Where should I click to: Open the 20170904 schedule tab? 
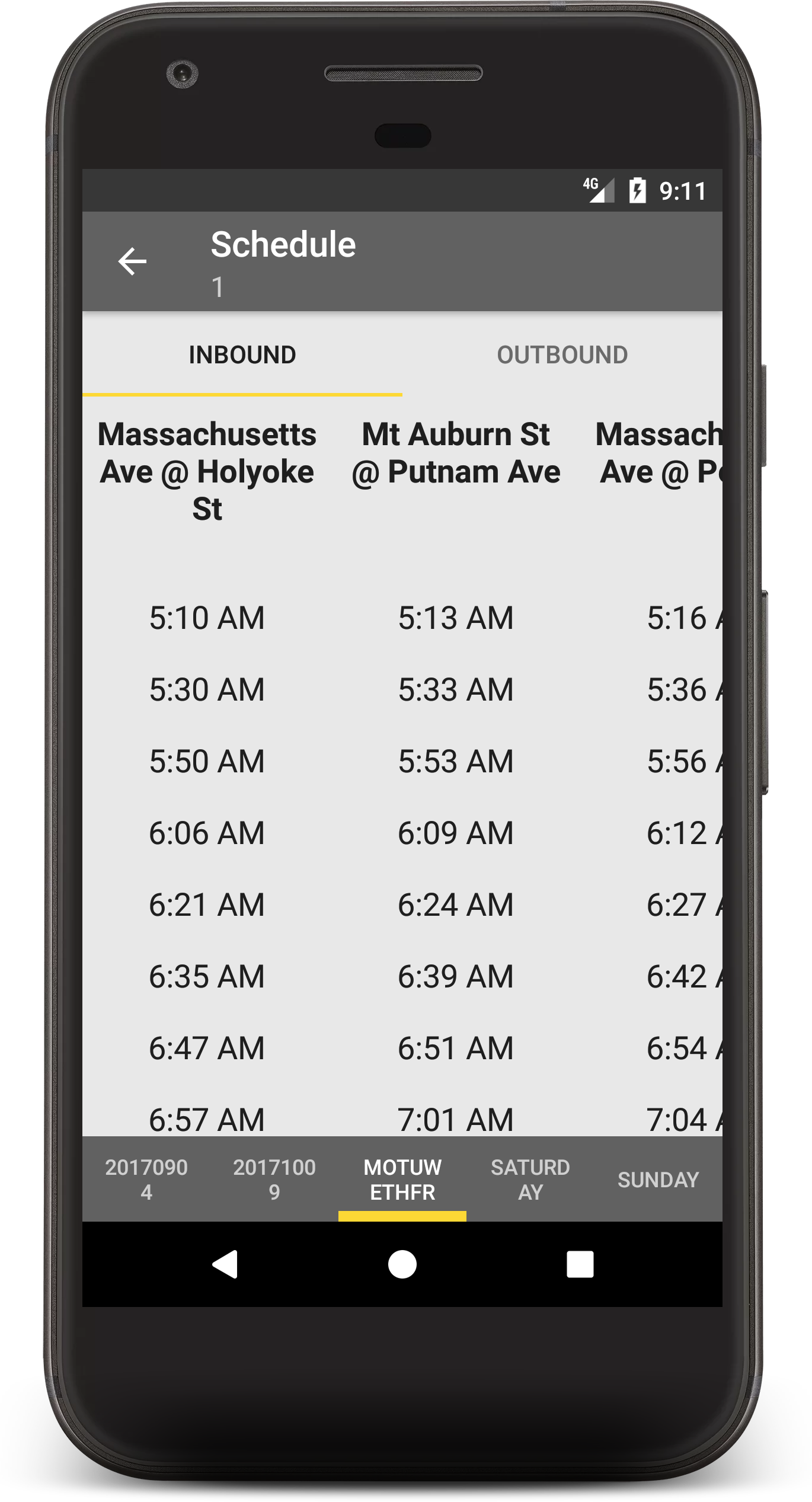pos(146,1179)
